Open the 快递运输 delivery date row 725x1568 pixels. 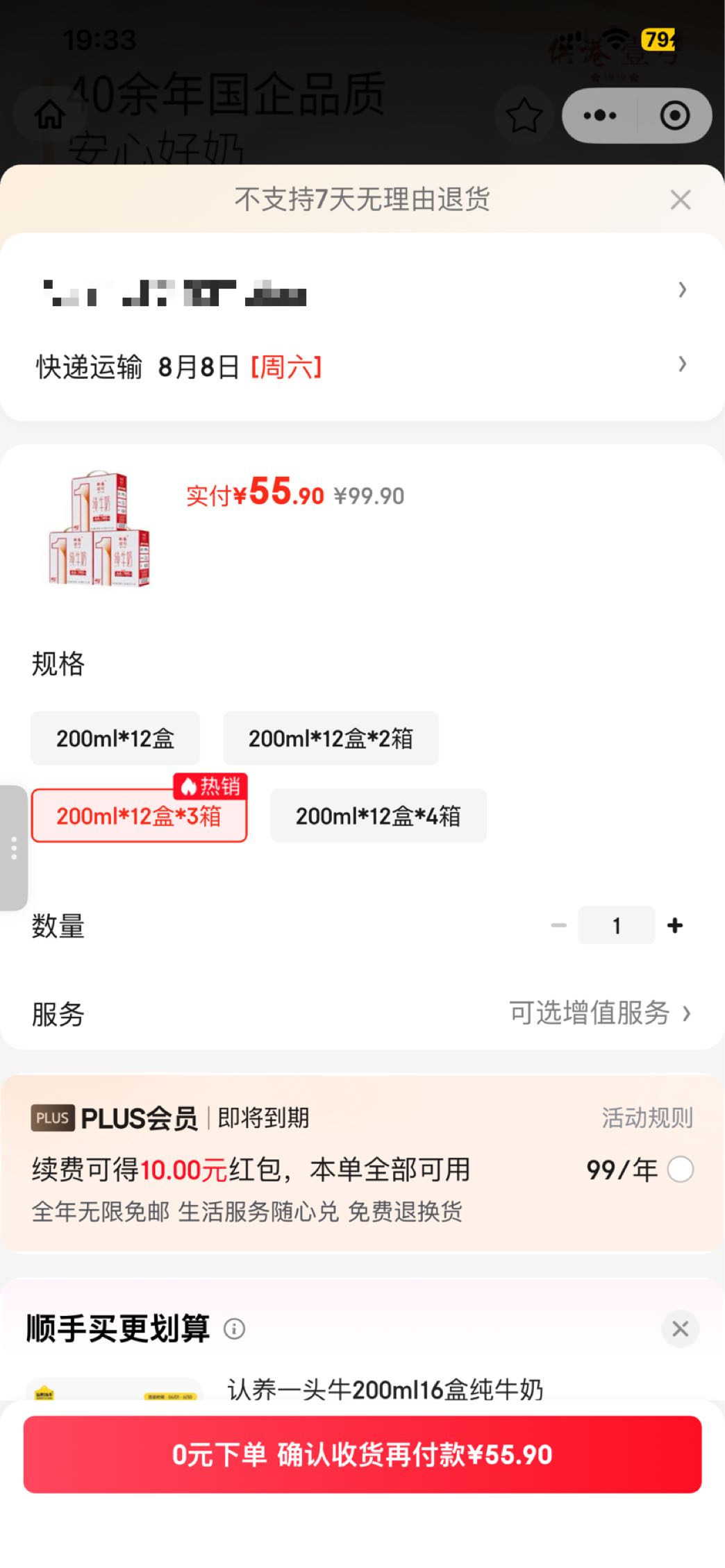tap(362, 366)
